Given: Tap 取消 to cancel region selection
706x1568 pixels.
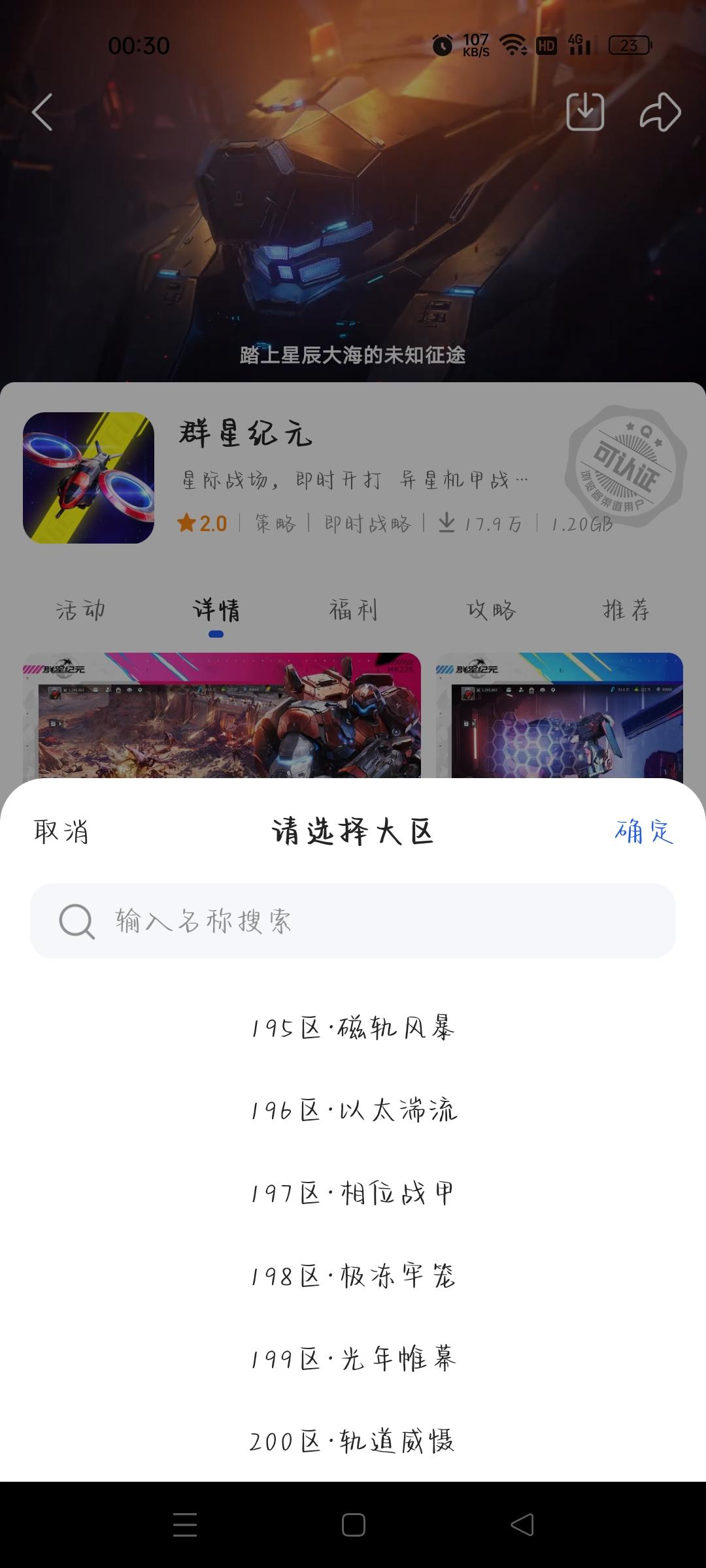Looking at the screenshot, I should click(x=61, y=832).
